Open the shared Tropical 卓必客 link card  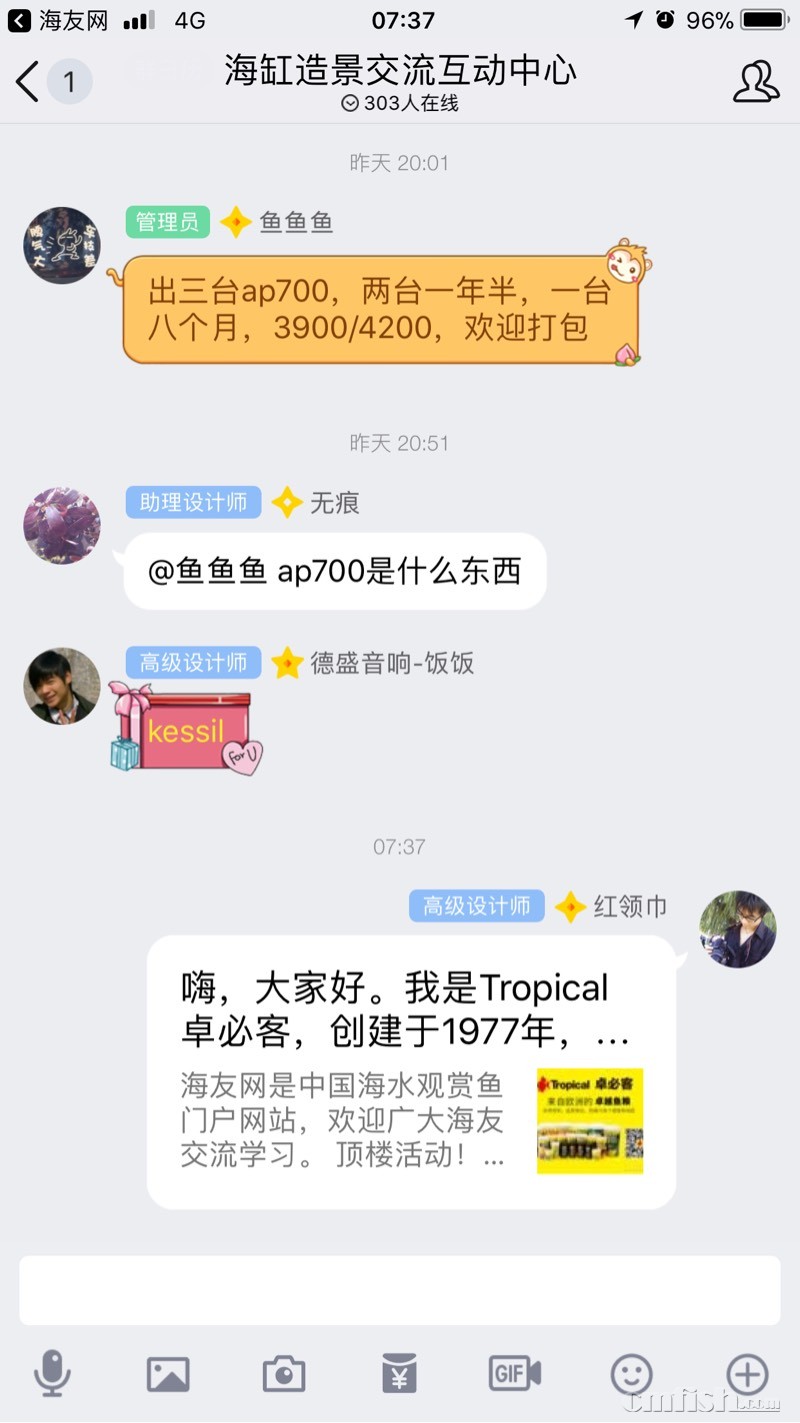[411, 1072]
